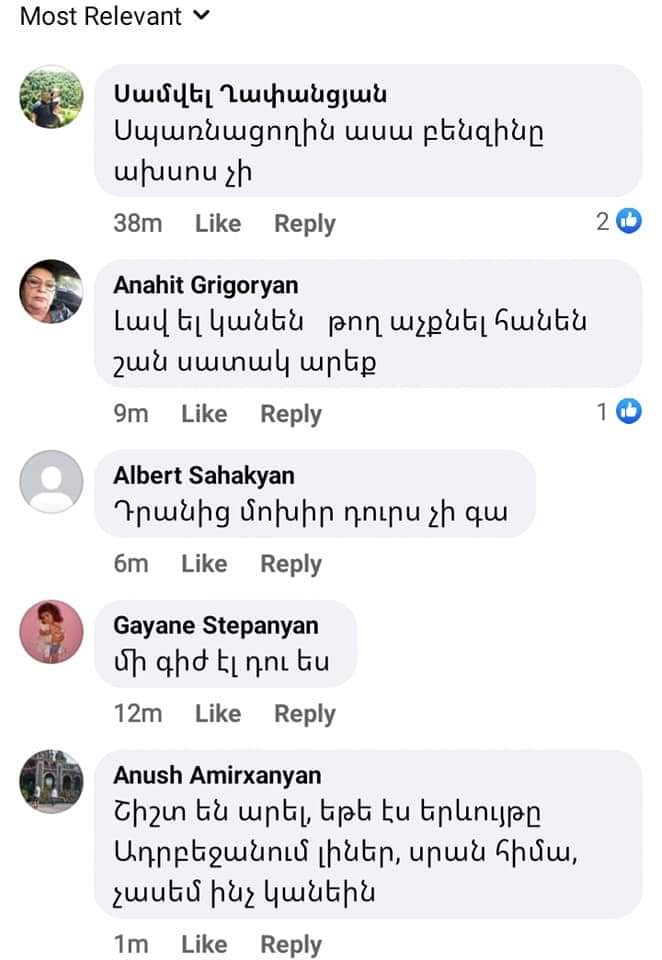This screenshot has height=960, width=662.
Task: Reply to Albert Sahakyan's comment
Action: [x=291, y=563]
